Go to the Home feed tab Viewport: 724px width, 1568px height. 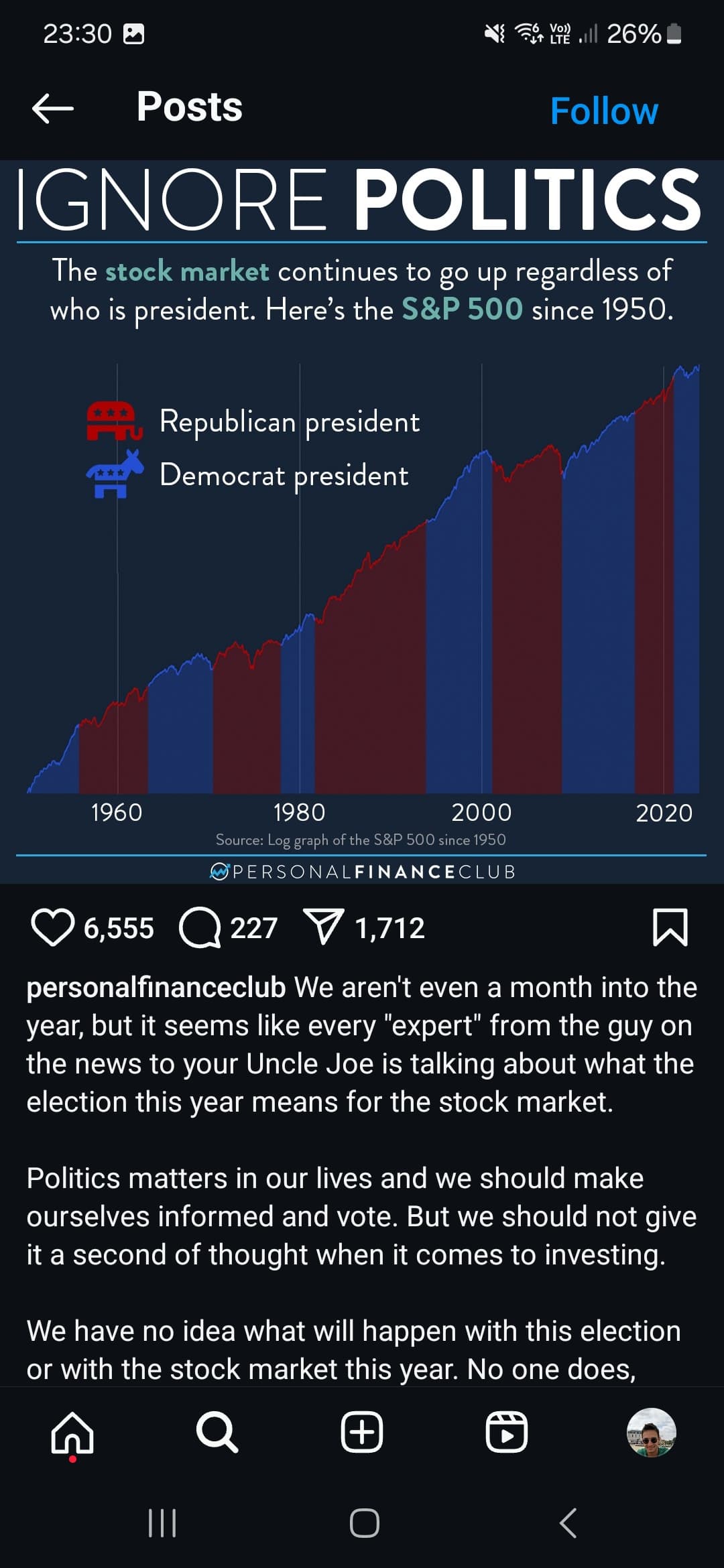(72, 1433)
